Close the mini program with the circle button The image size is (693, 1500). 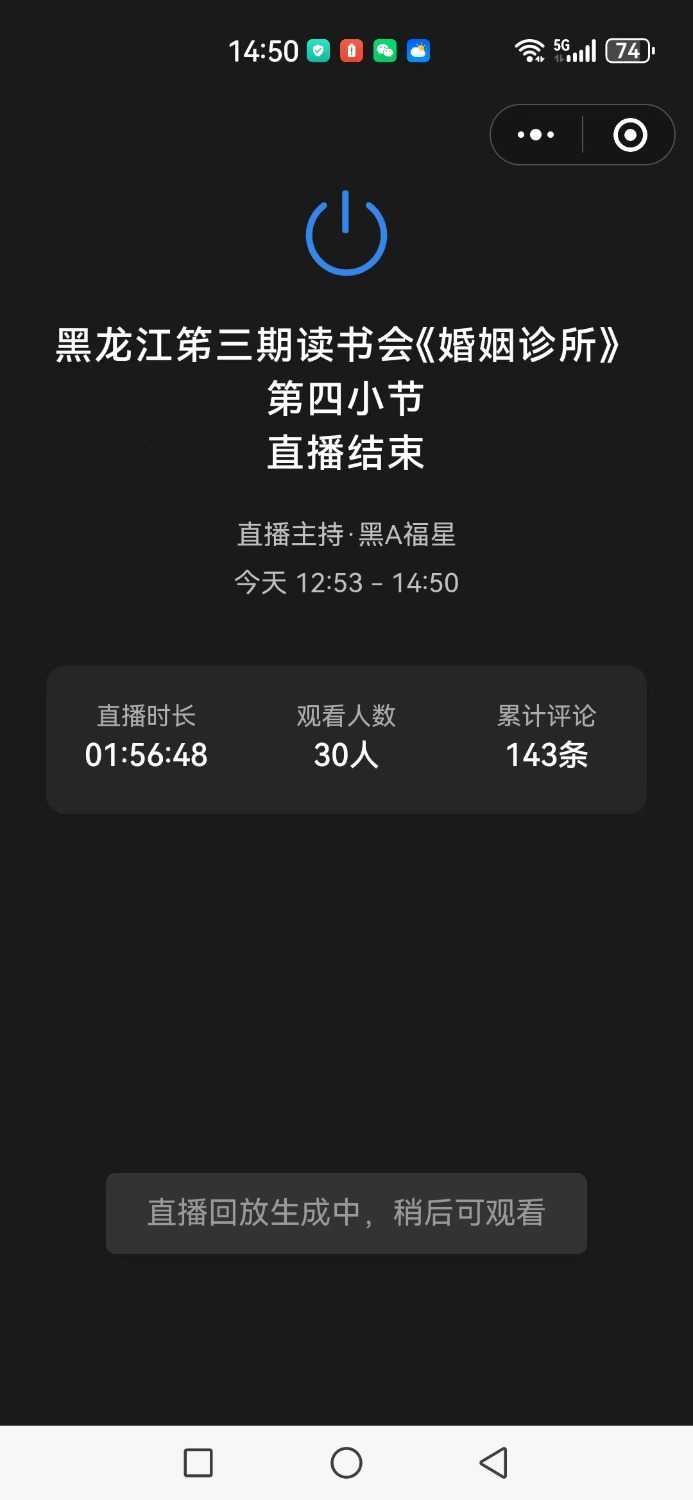(630, 135)
